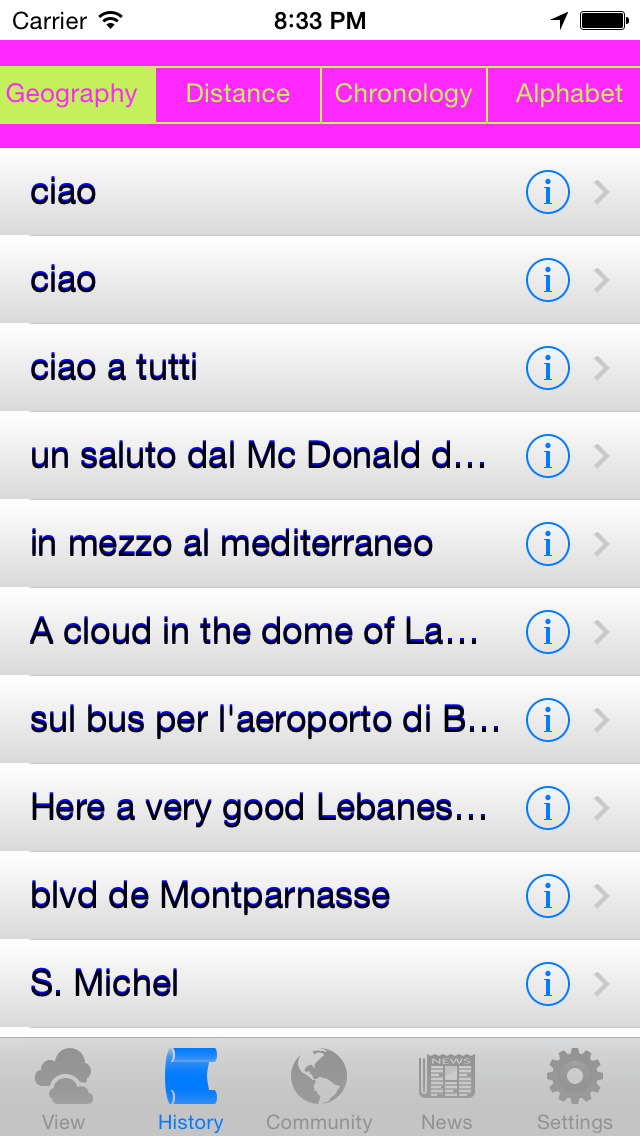Screen dimensions: 640x1136
Task: Switch to the Community tab
Action: click(x=319, y=1088)
